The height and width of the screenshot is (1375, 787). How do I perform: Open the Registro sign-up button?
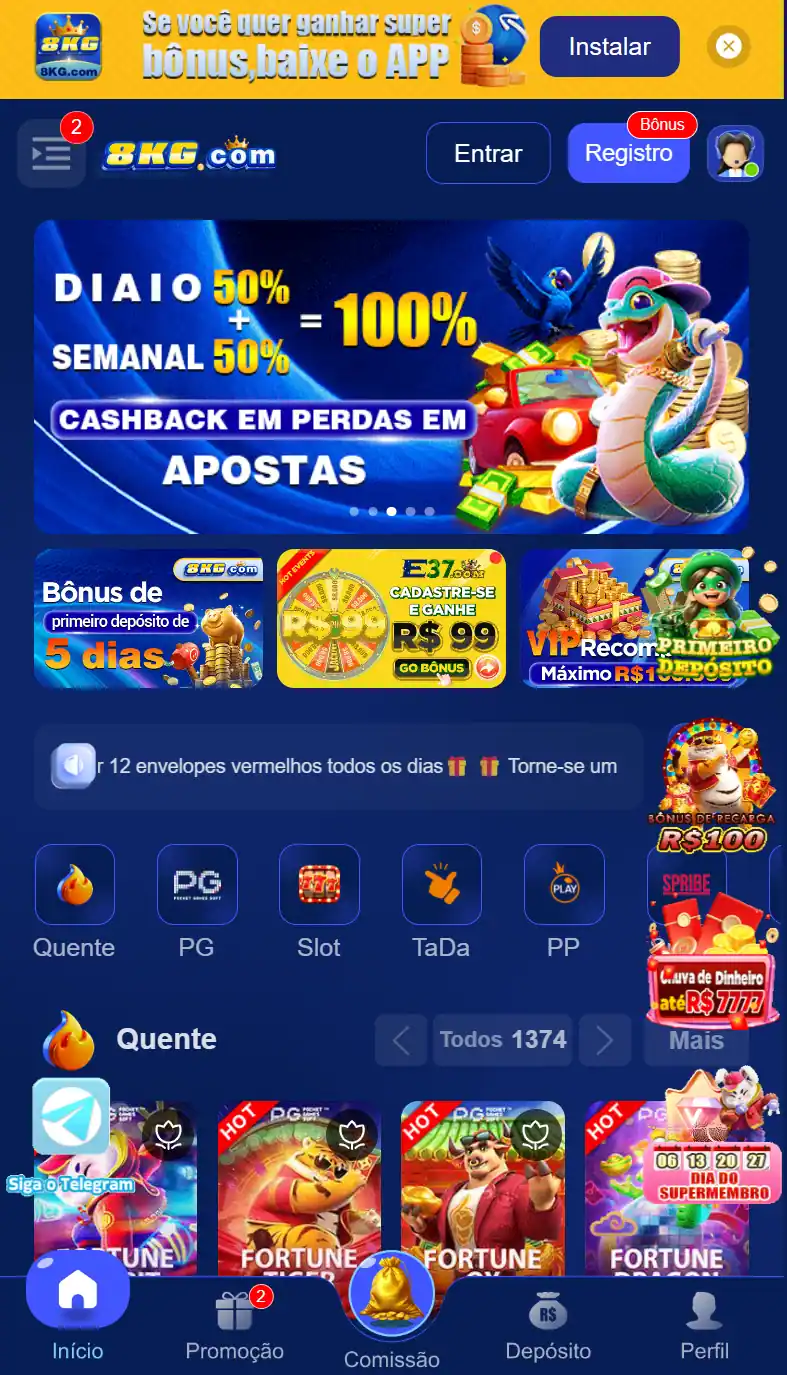628,153
